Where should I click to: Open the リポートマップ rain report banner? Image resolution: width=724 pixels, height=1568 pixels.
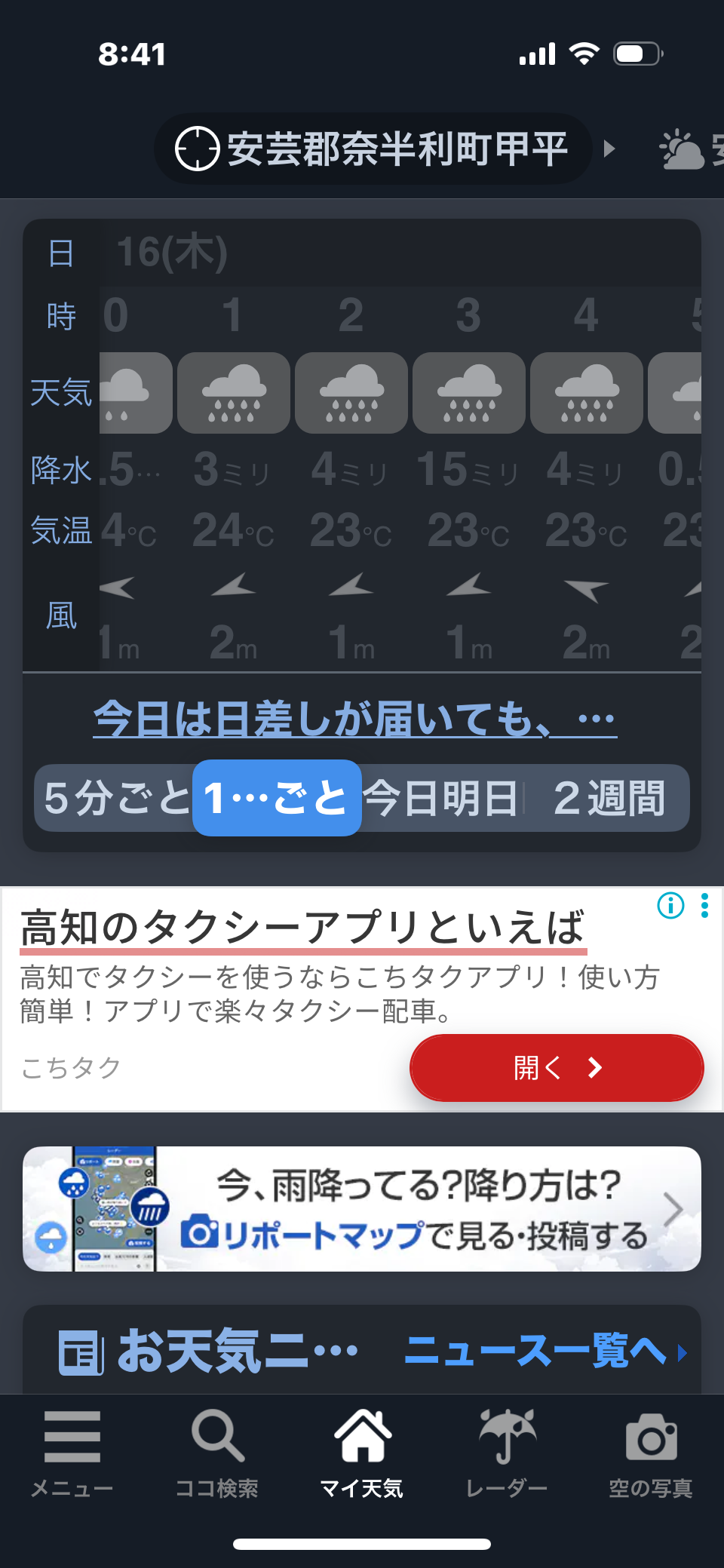(x=362, y=1209)
